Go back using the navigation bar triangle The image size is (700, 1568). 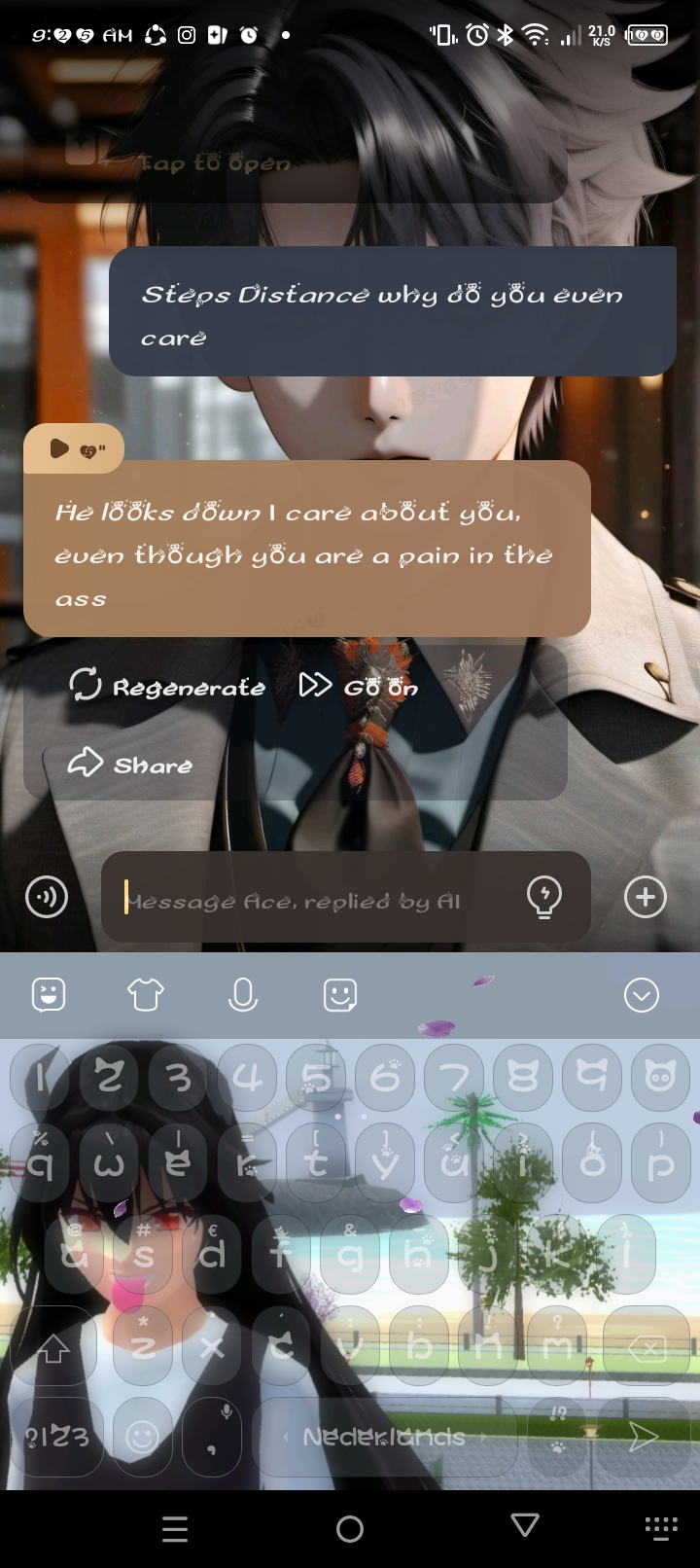[525, 1526]
